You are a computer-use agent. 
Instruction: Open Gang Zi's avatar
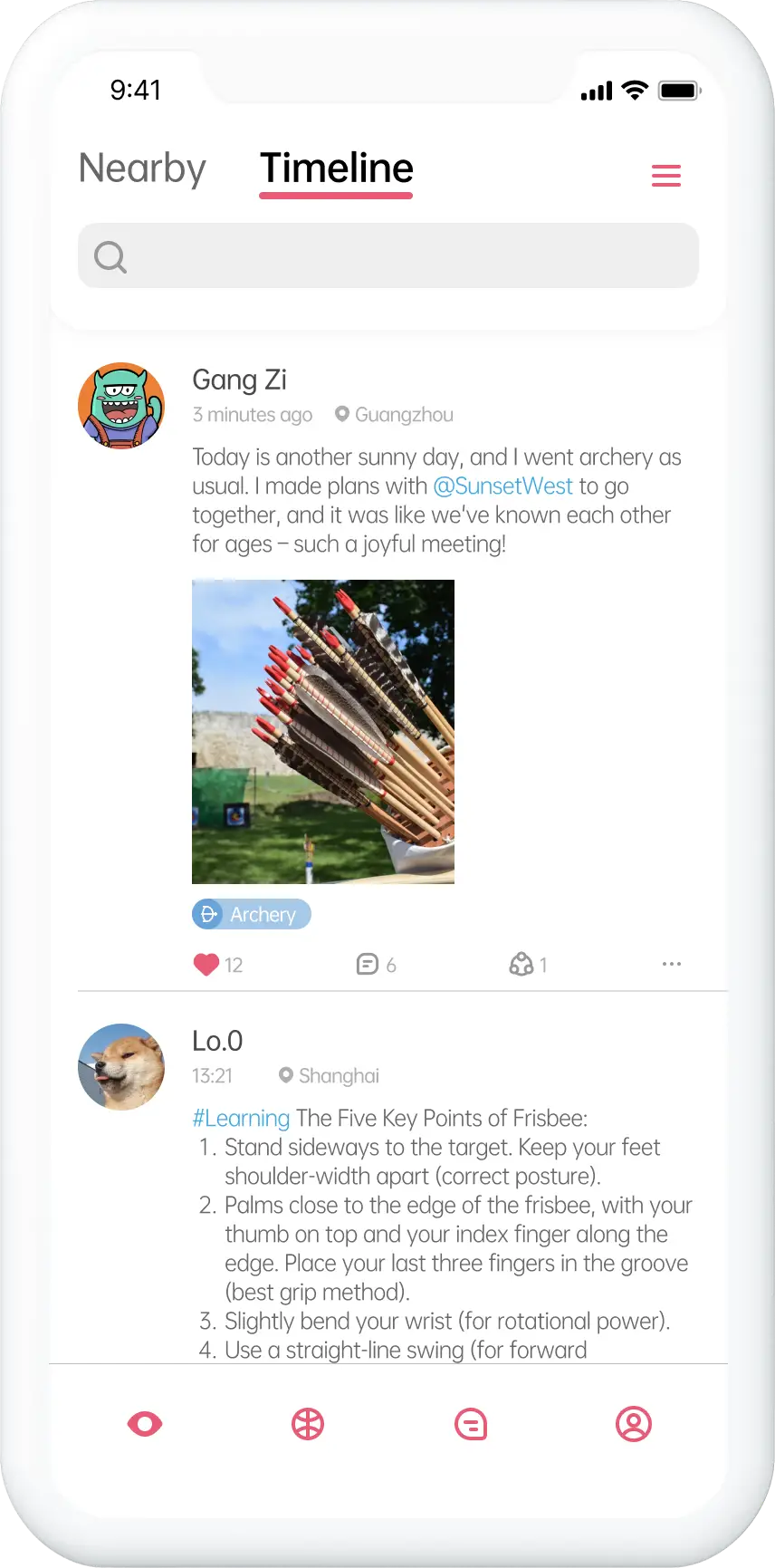[120, 405]
